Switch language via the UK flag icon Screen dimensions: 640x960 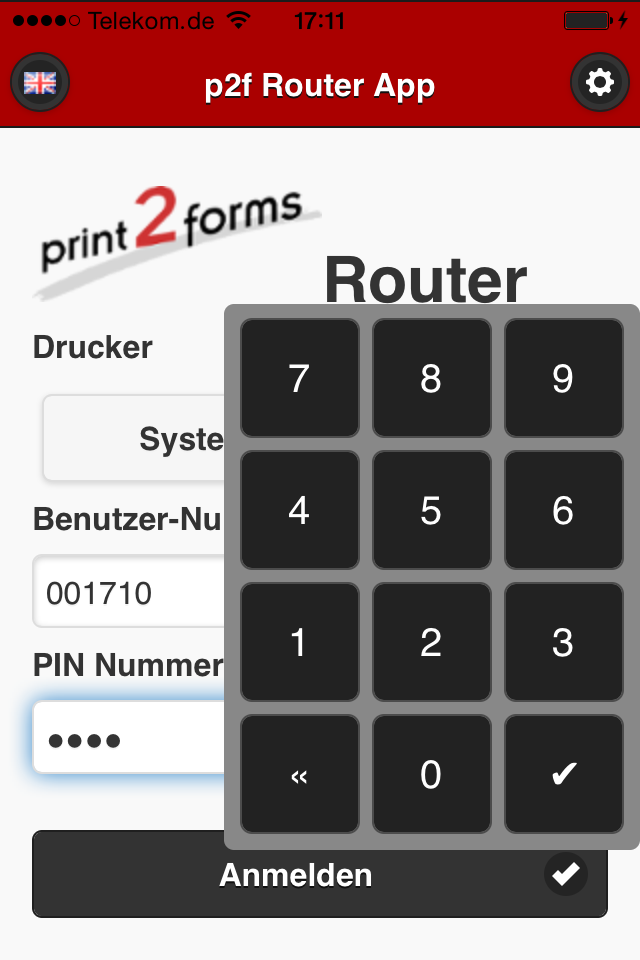click(40, 82)
